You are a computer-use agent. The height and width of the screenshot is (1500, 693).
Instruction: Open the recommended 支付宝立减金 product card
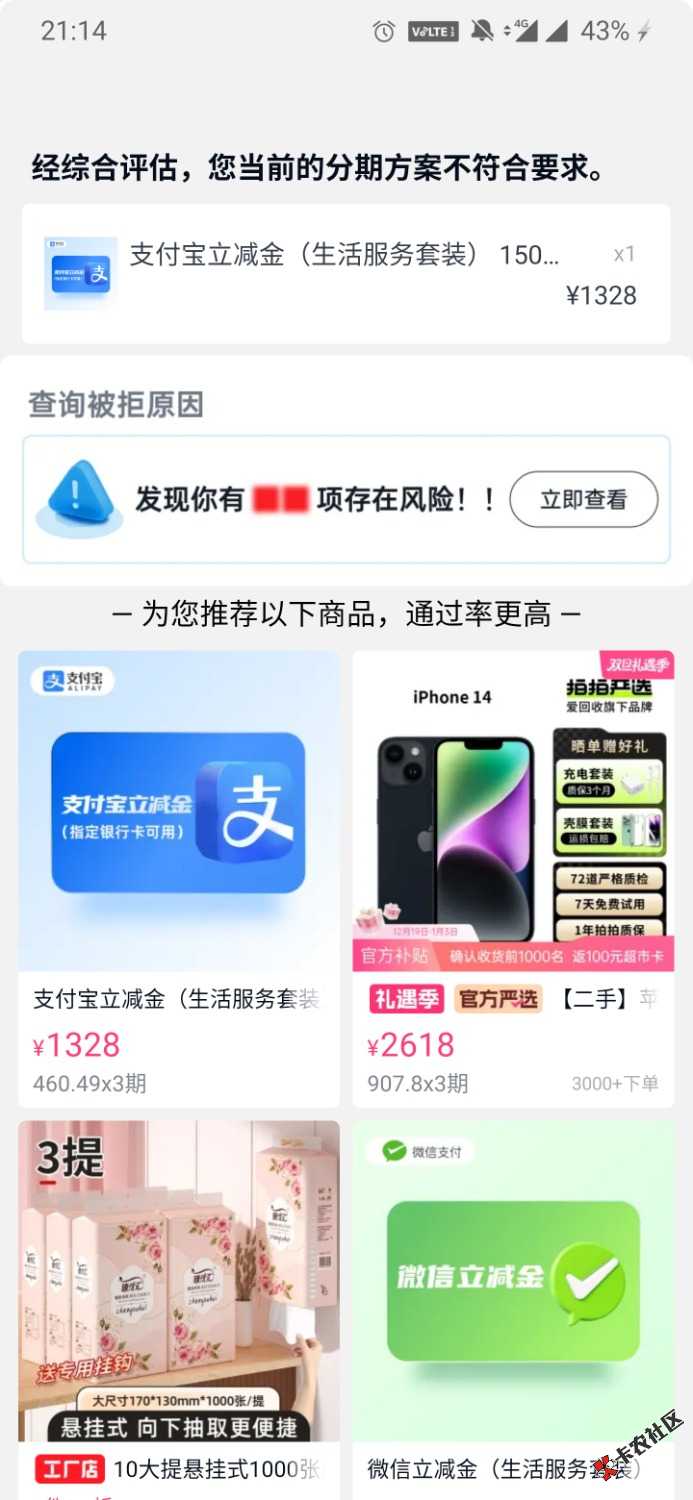point(179,860)
